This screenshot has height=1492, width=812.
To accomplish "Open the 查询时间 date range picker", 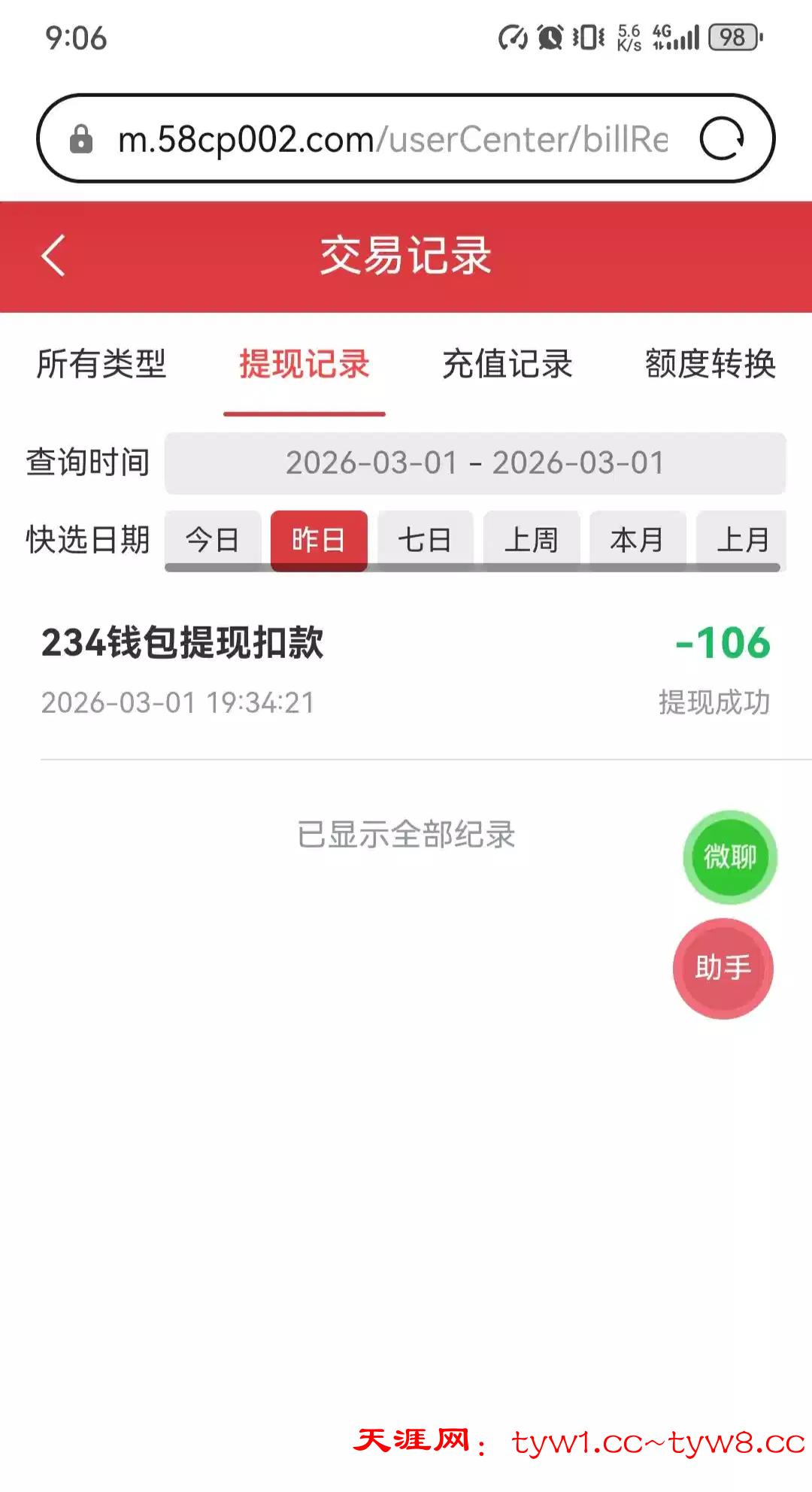I will point(475,463).
